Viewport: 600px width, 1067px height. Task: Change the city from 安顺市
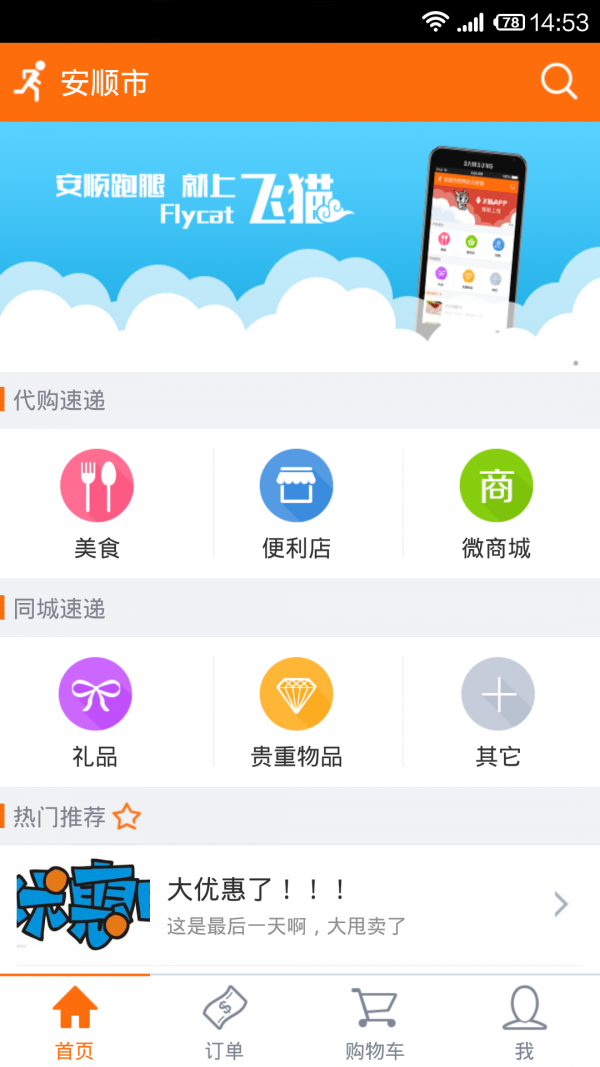104,82
